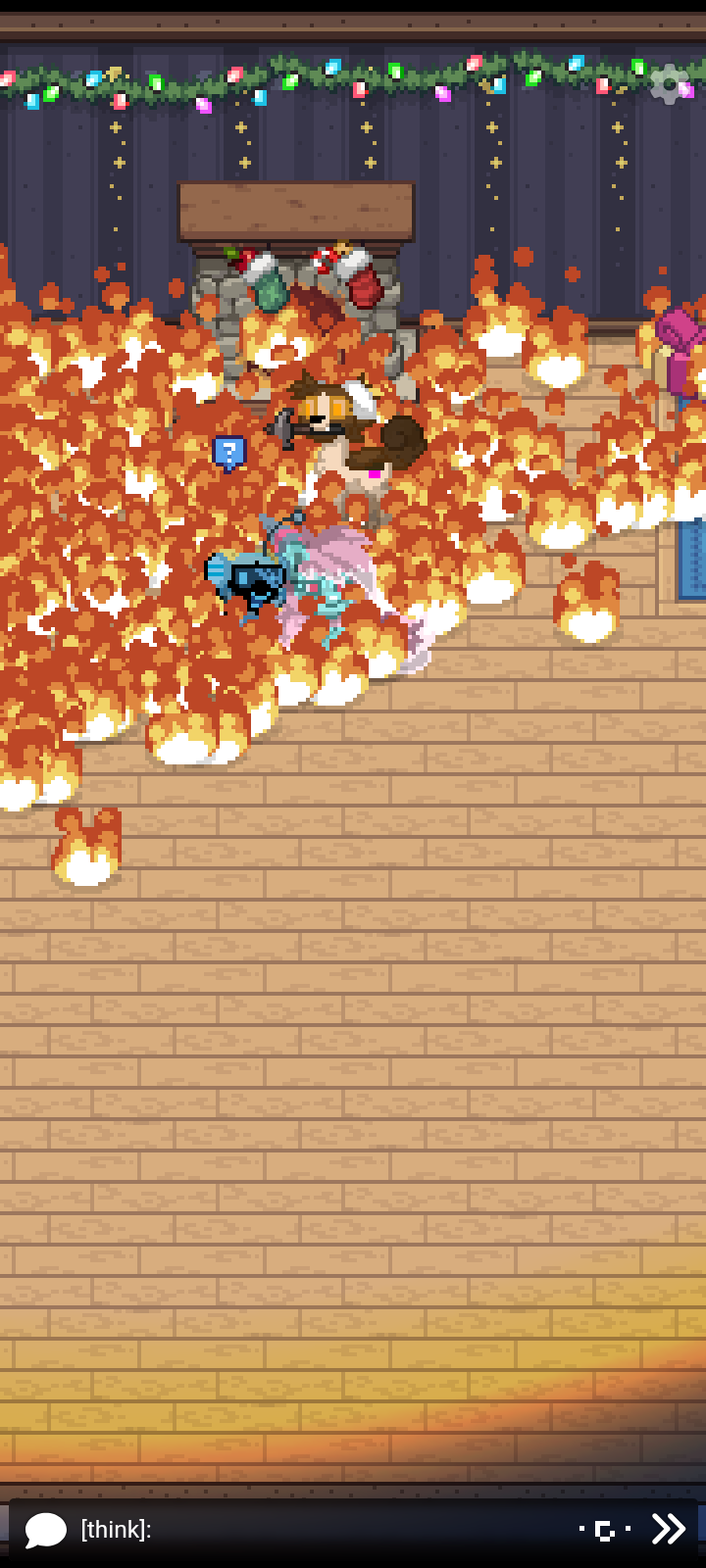Screen dimensions: 706x1568
Task: Open the settings gear
Action: [670, 85]
